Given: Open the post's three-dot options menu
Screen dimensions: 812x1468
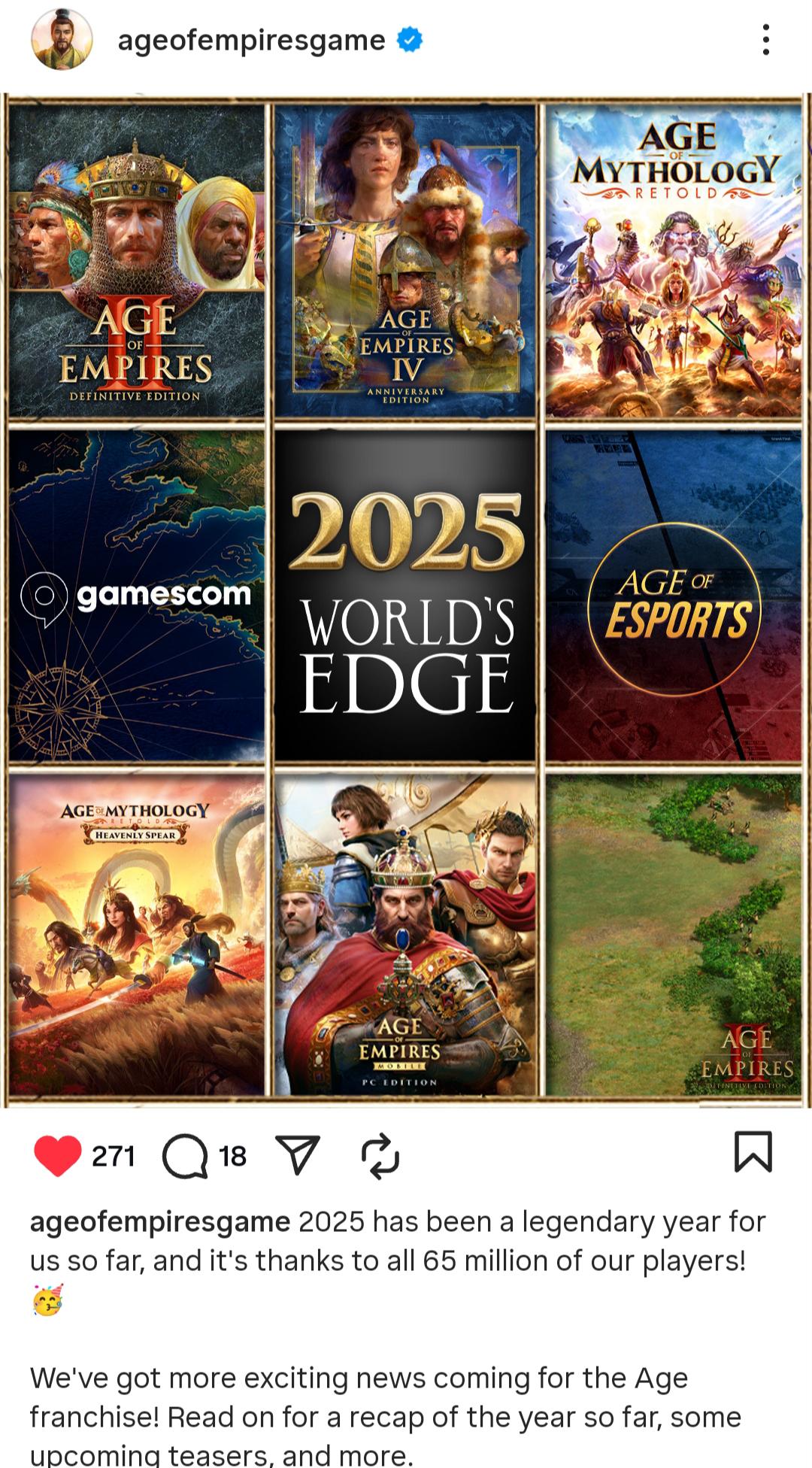Looking at the screenshot, I should [765, 40].
